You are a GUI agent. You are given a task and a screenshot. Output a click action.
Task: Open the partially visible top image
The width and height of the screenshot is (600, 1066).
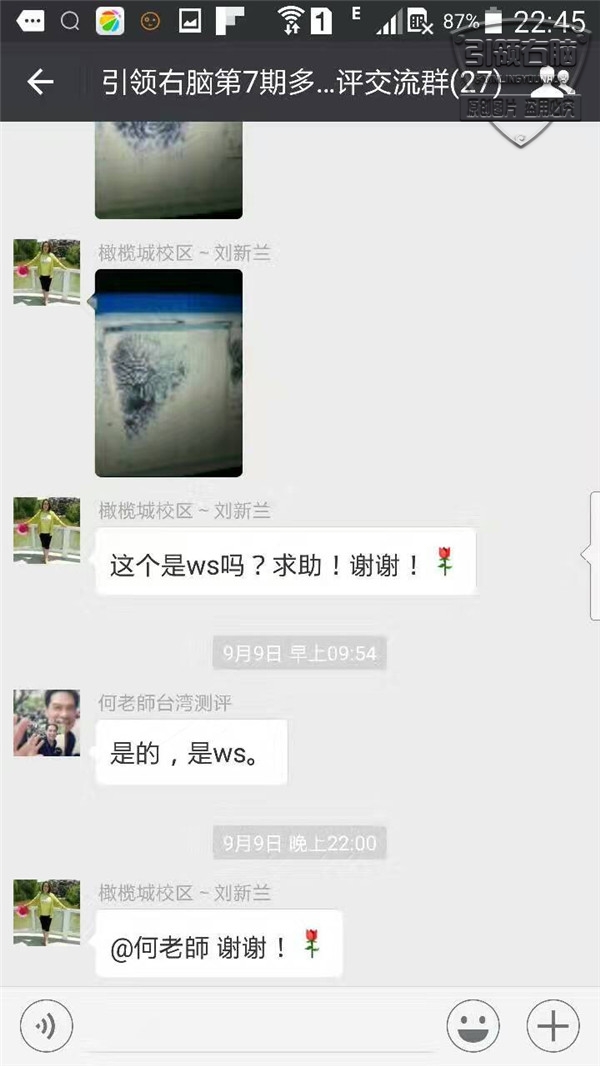coord(168,170)
